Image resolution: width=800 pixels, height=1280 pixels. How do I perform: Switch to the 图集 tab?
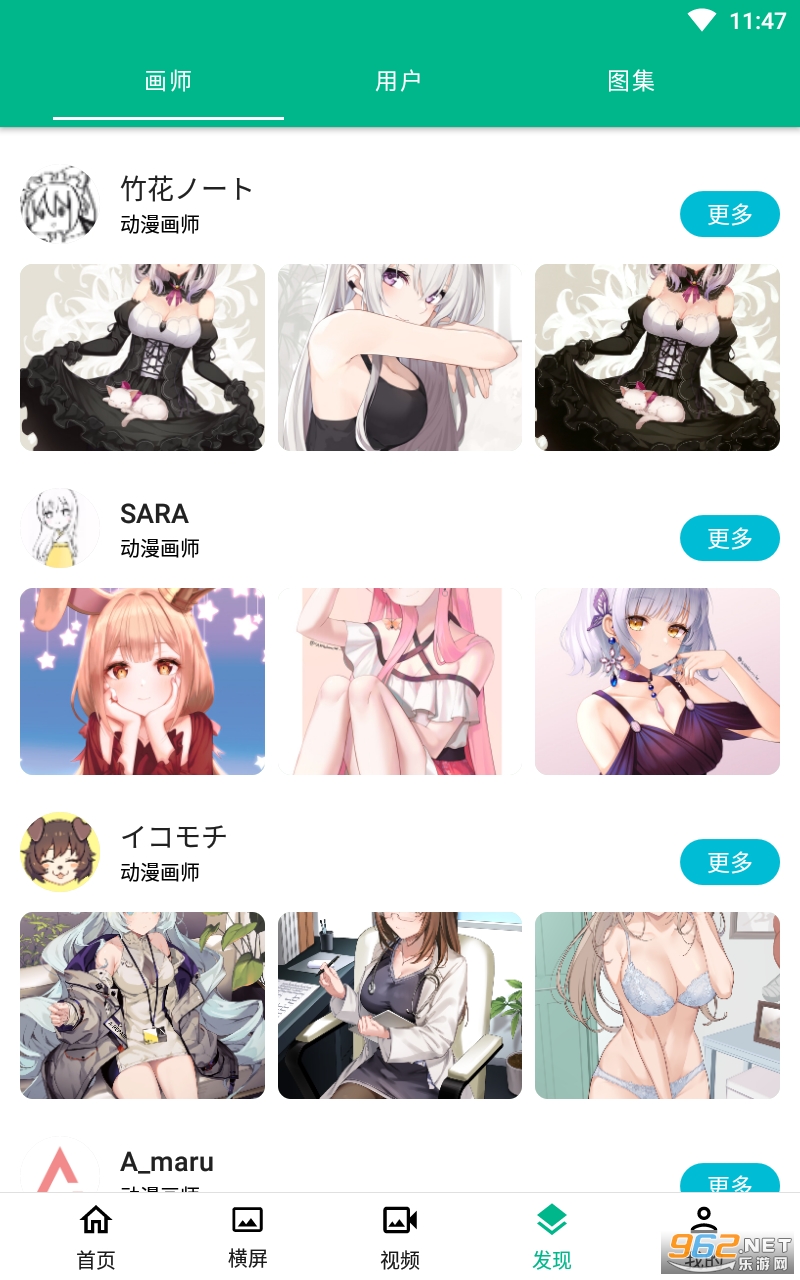(x=631, y=81)
